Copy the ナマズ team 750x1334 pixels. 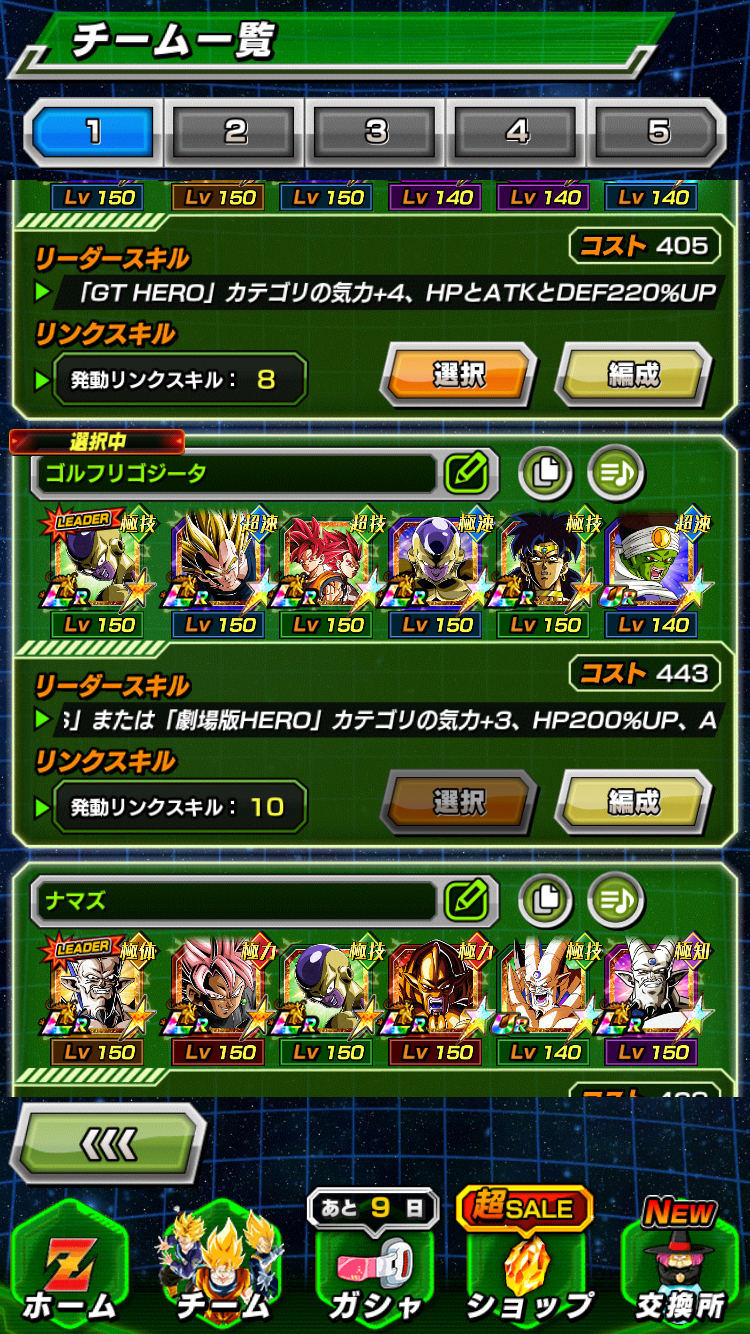tap(545, 900)
